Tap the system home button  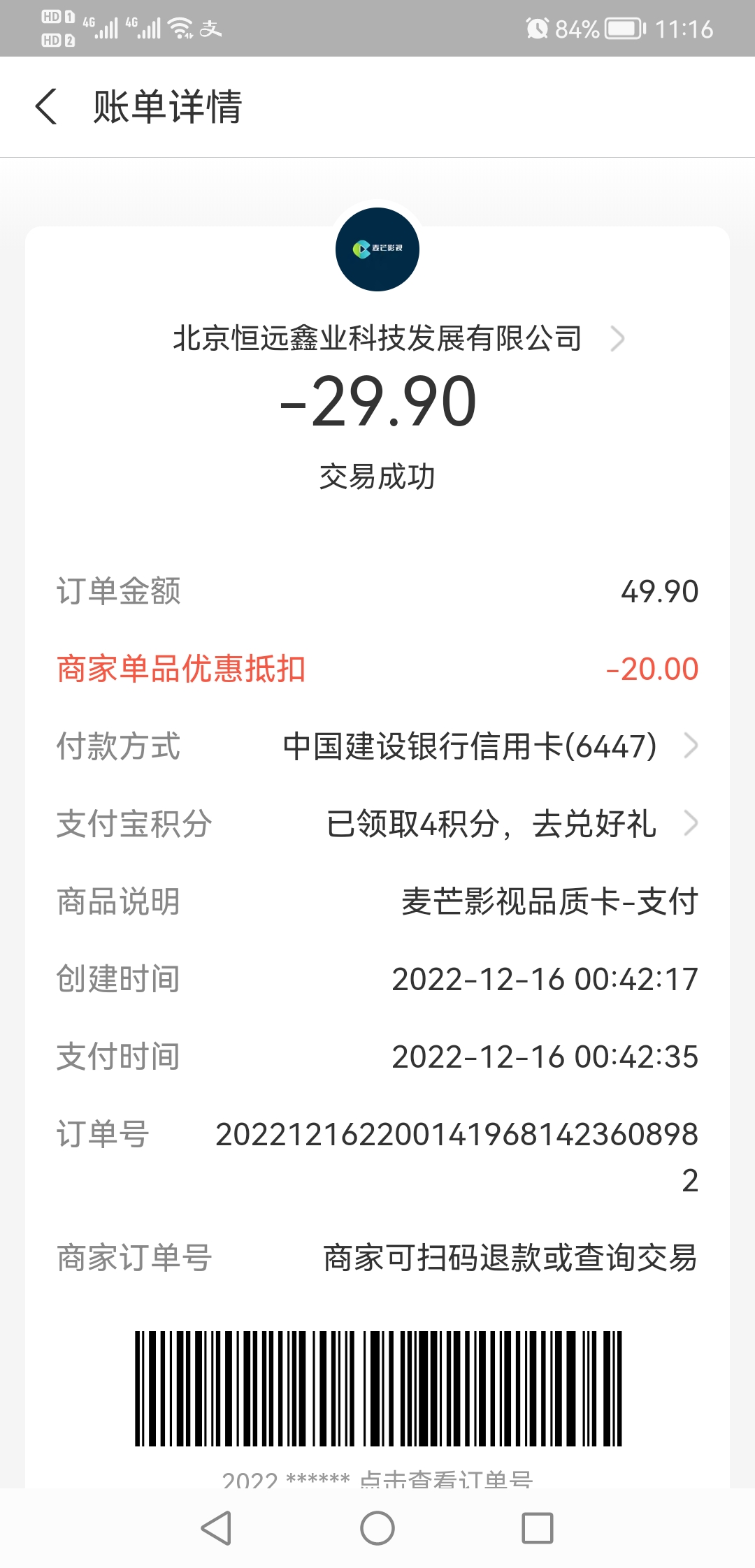[377, 1528]
